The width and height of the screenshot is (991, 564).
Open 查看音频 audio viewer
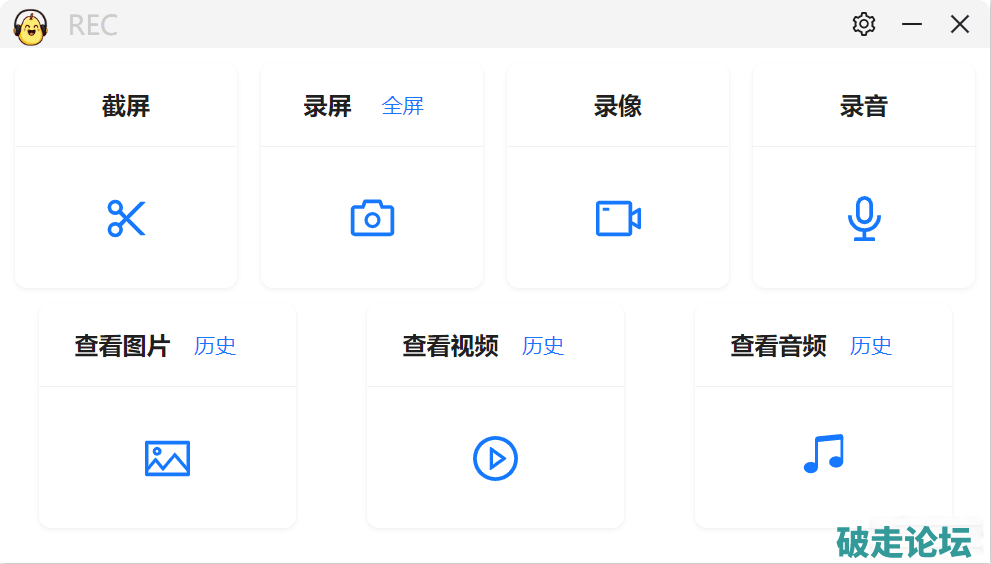[x=823, y=454]
